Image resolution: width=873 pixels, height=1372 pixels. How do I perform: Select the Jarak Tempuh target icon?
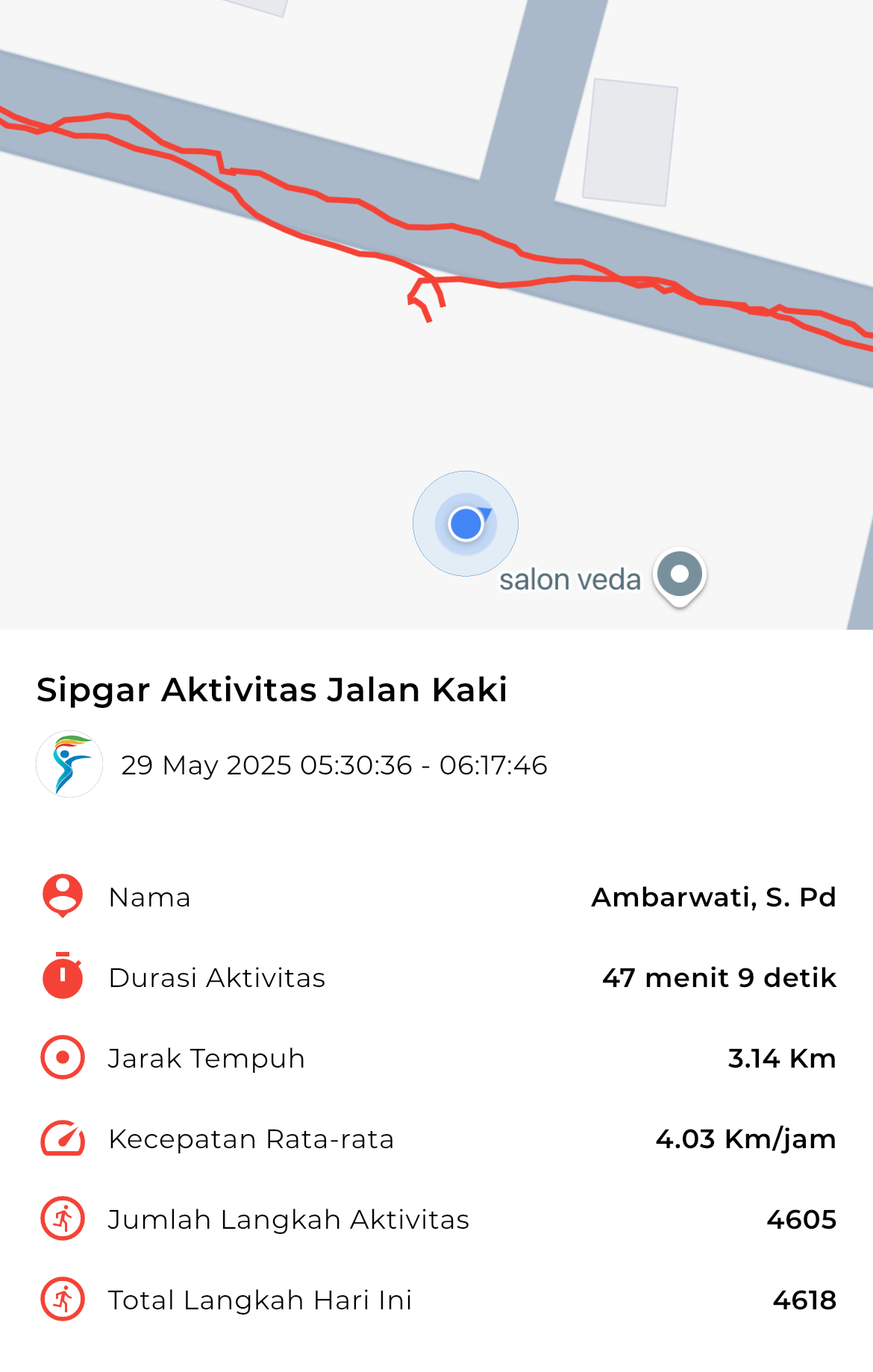(63, 1058)
